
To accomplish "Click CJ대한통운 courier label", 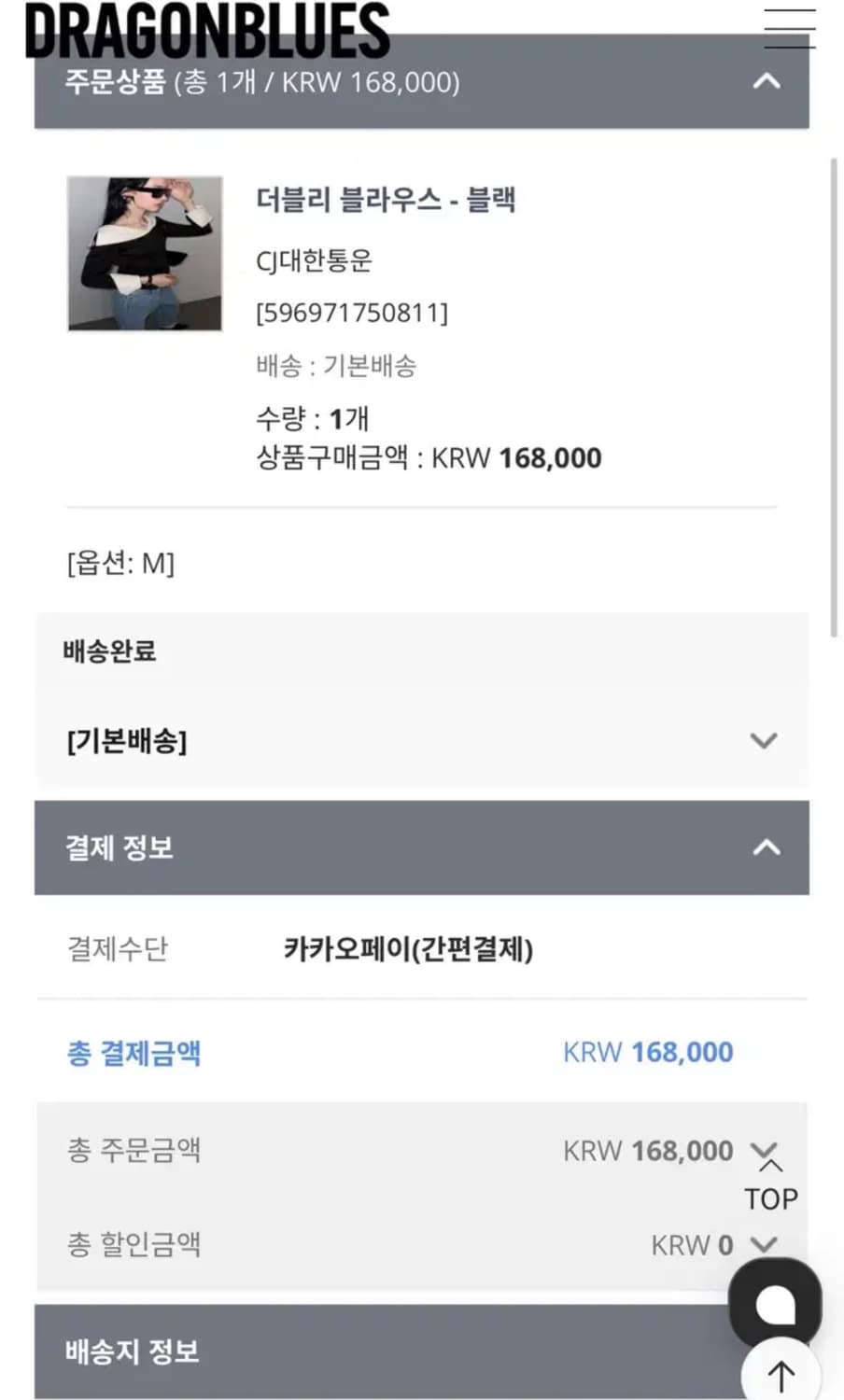I will click(x=314, y=261).
